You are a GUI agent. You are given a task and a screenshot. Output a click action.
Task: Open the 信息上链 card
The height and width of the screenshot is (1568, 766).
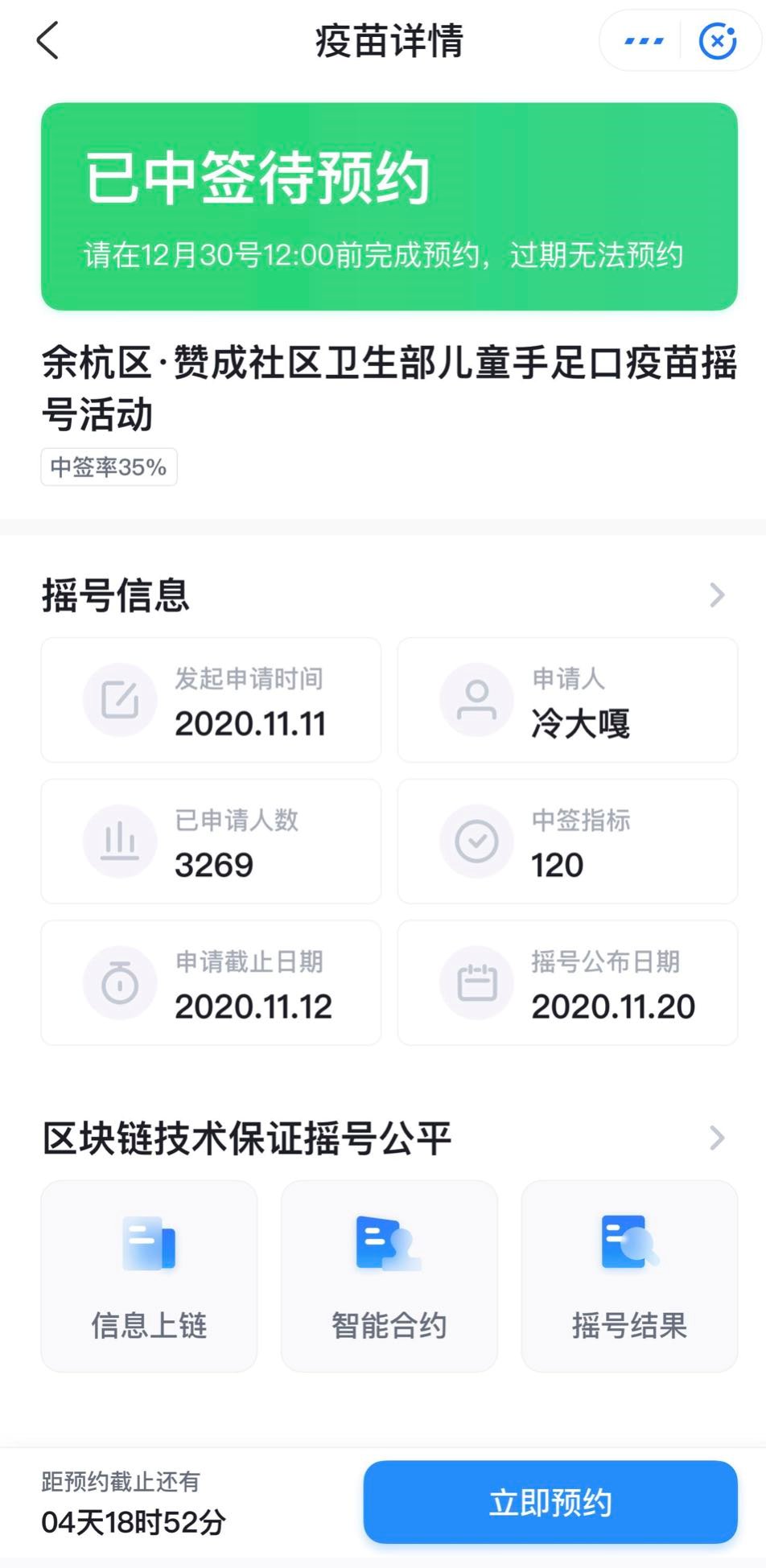(149, 1276)
